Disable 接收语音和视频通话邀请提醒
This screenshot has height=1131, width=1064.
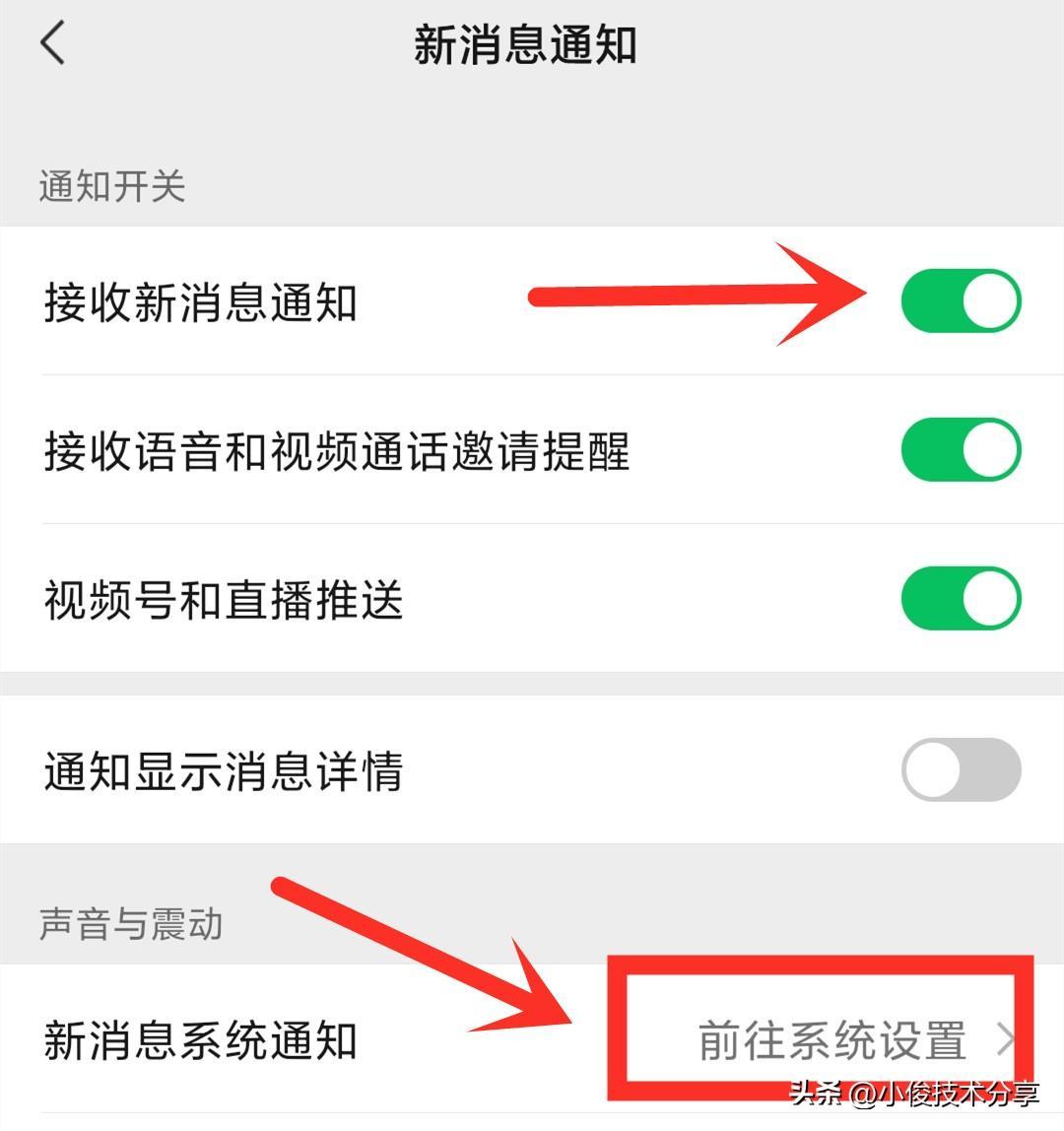click(x=961, y=448)
